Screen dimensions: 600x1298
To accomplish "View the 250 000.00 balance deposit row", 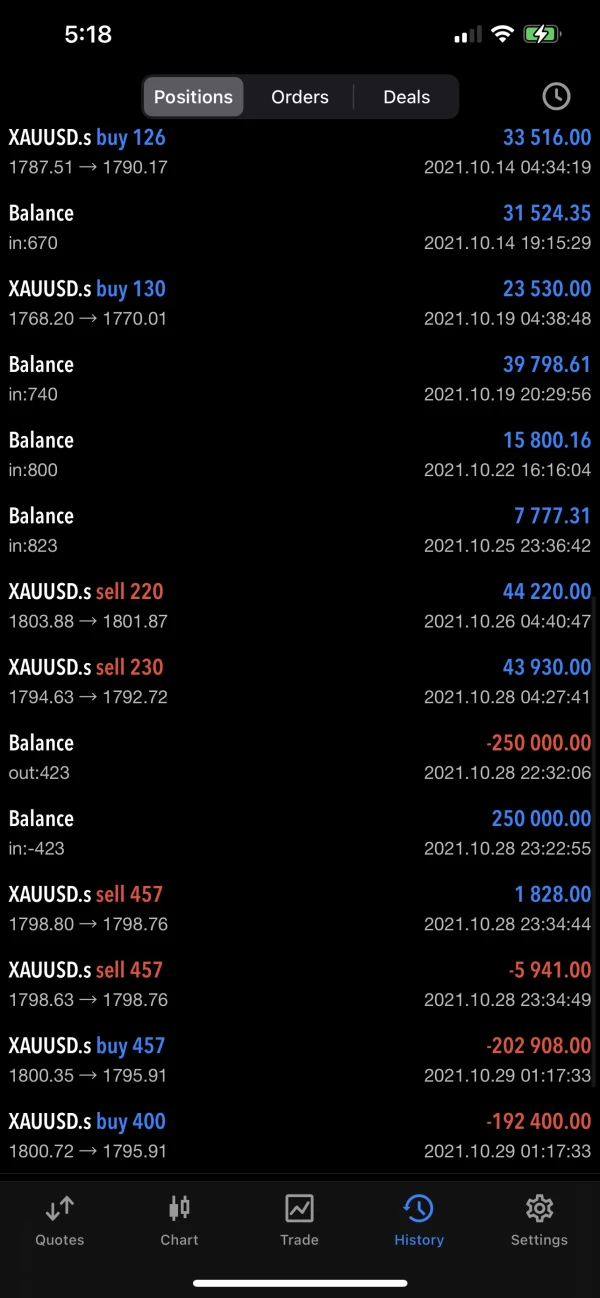I will pos(300,832).
